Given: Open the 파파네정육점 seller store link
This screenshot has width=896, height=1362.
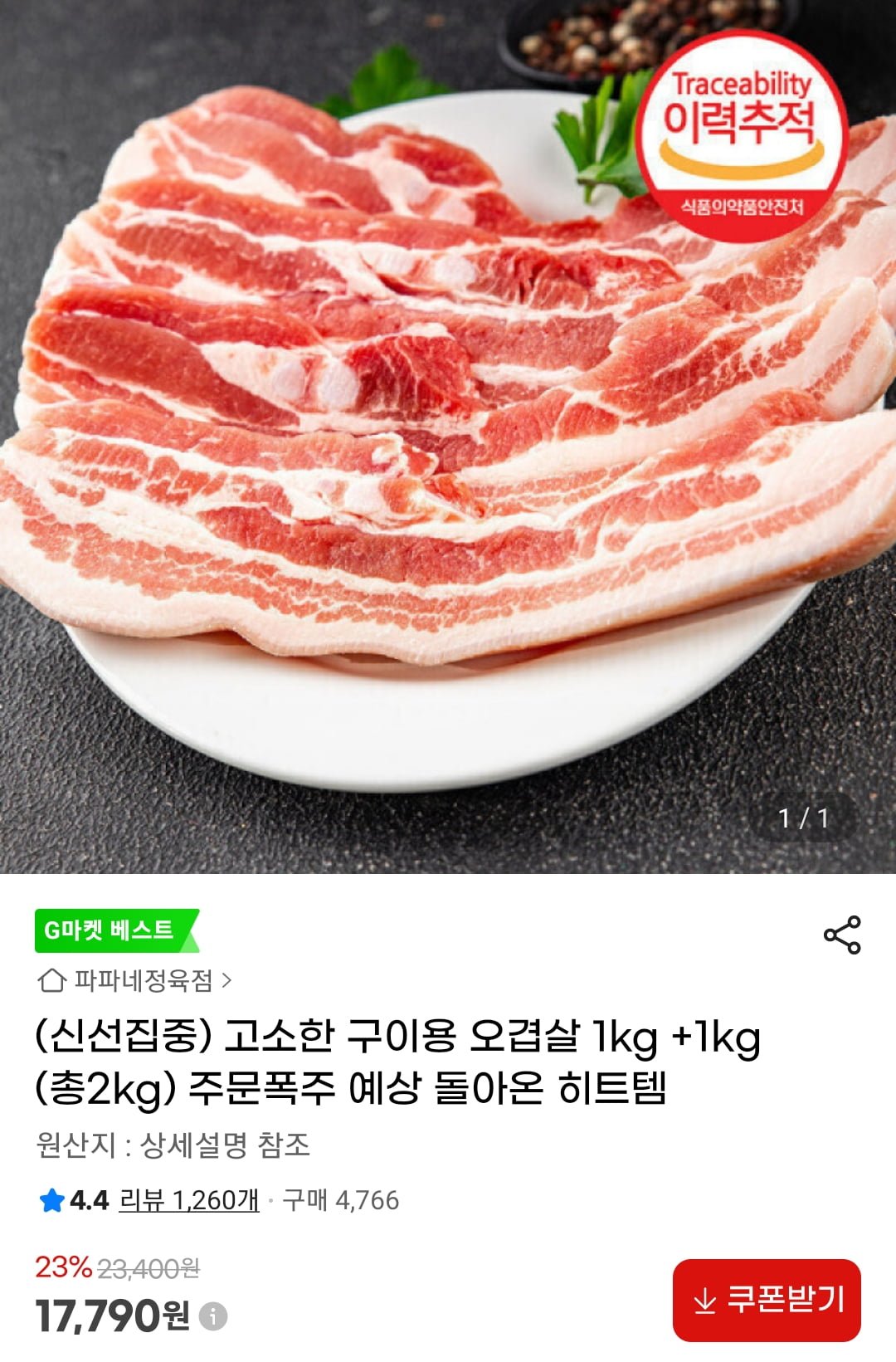Looking at the screenshot, I should (x=136, y=981).
